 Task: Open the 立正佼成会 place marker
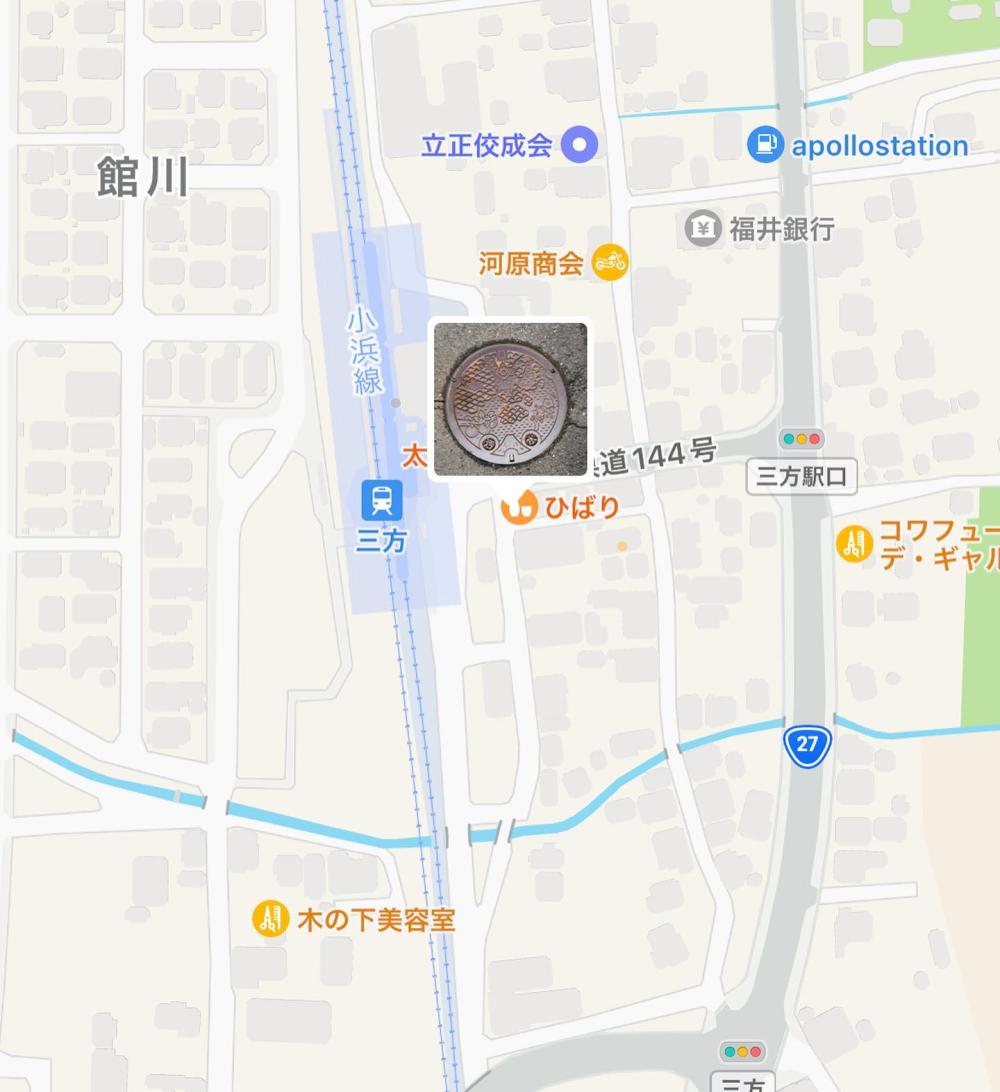click(579, 145)
